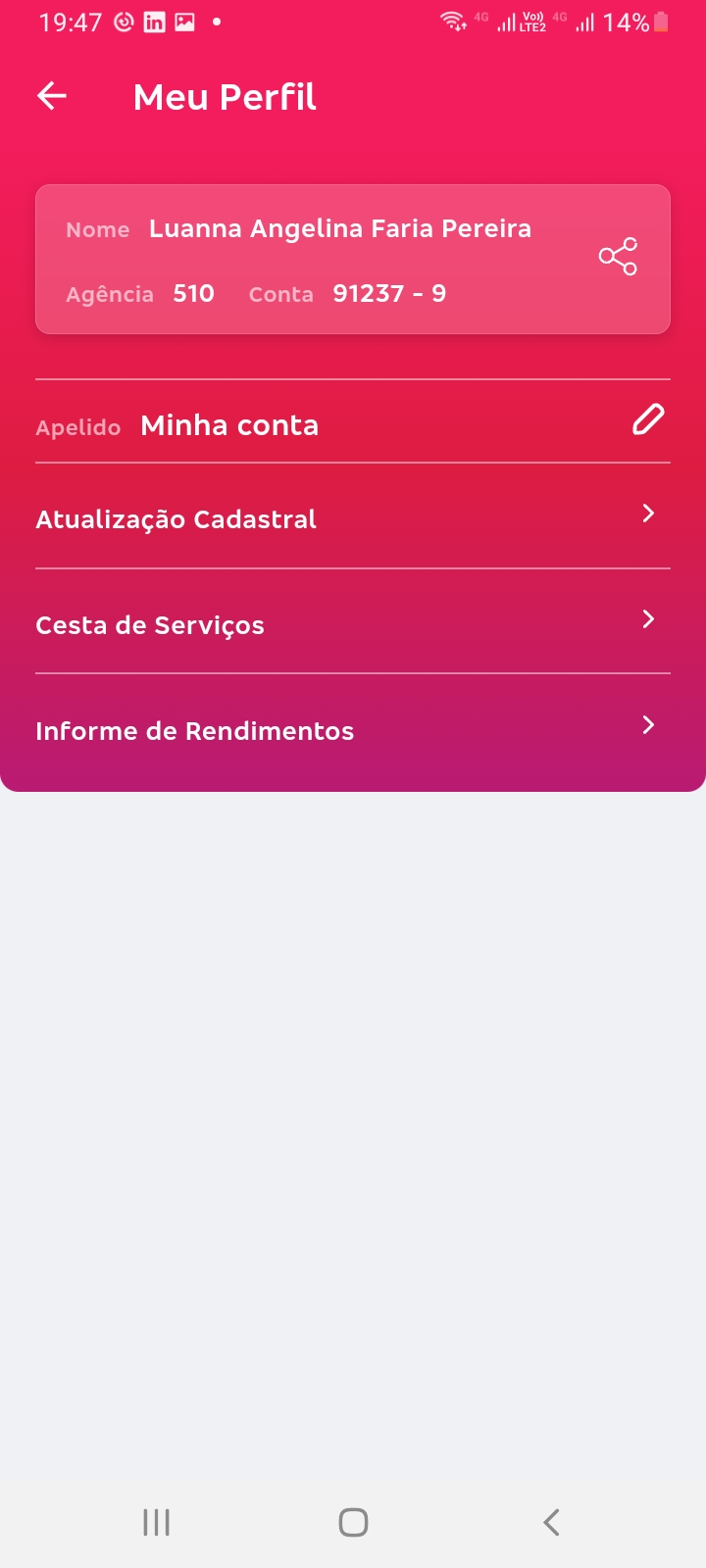Open the recent apps overview
The image size is (706, 1568).
click(x=156, y=1522)
